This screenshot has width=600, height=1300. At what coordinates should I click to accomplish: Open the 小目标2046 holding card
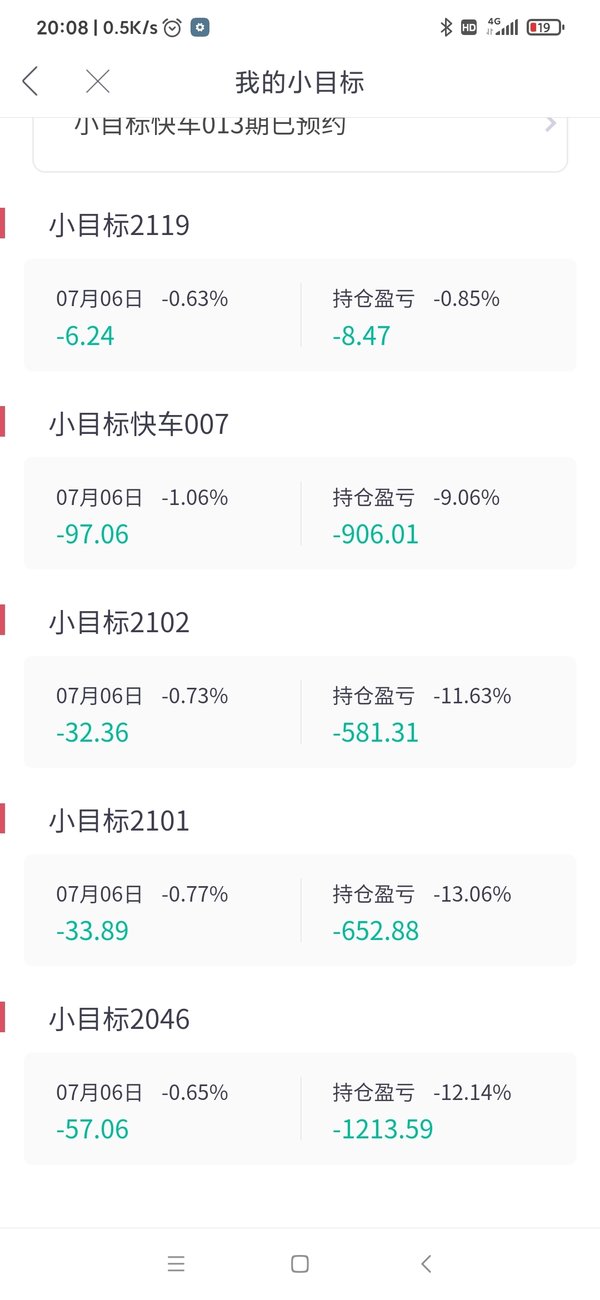click(x=300, y=1108)
